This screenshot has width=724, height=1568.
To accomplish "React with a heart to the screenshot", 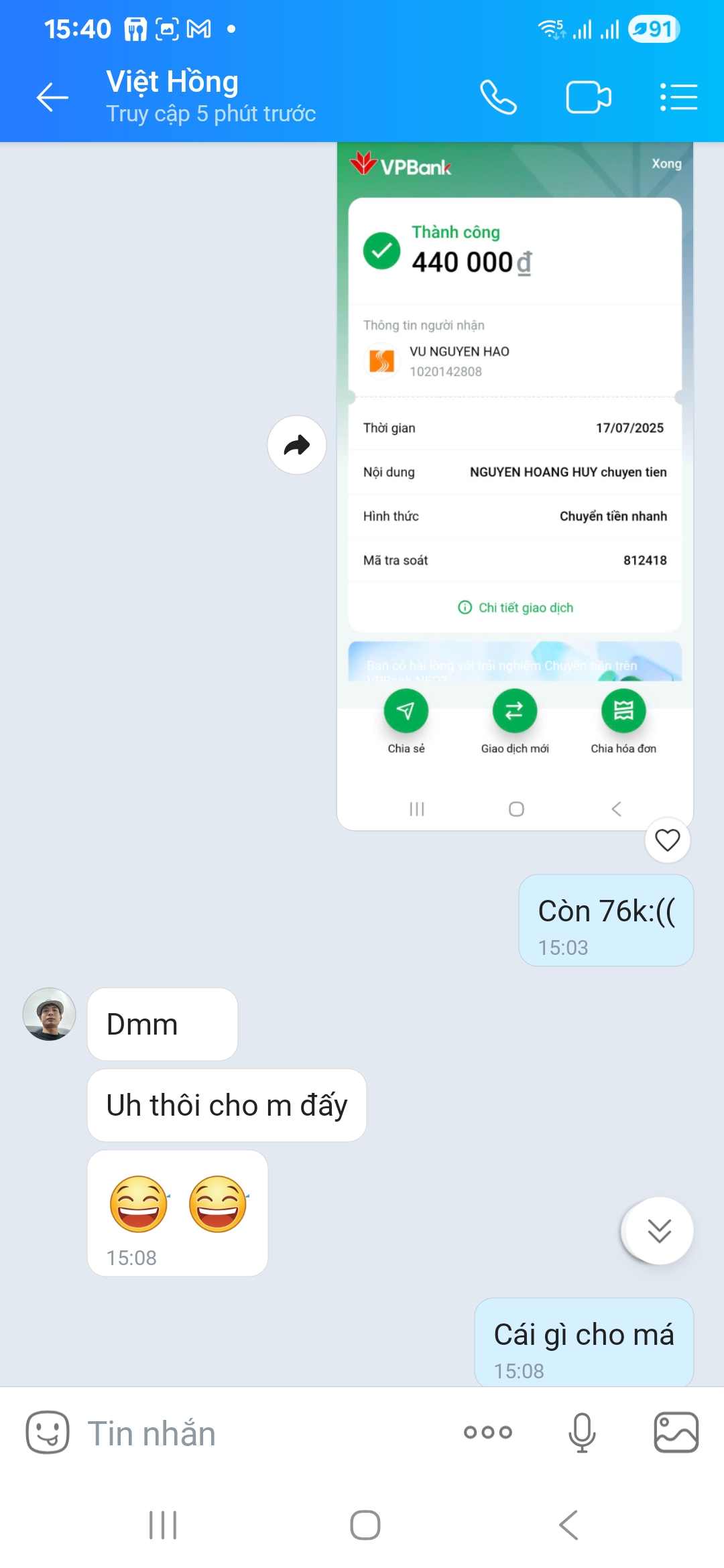I will [667, 840].
